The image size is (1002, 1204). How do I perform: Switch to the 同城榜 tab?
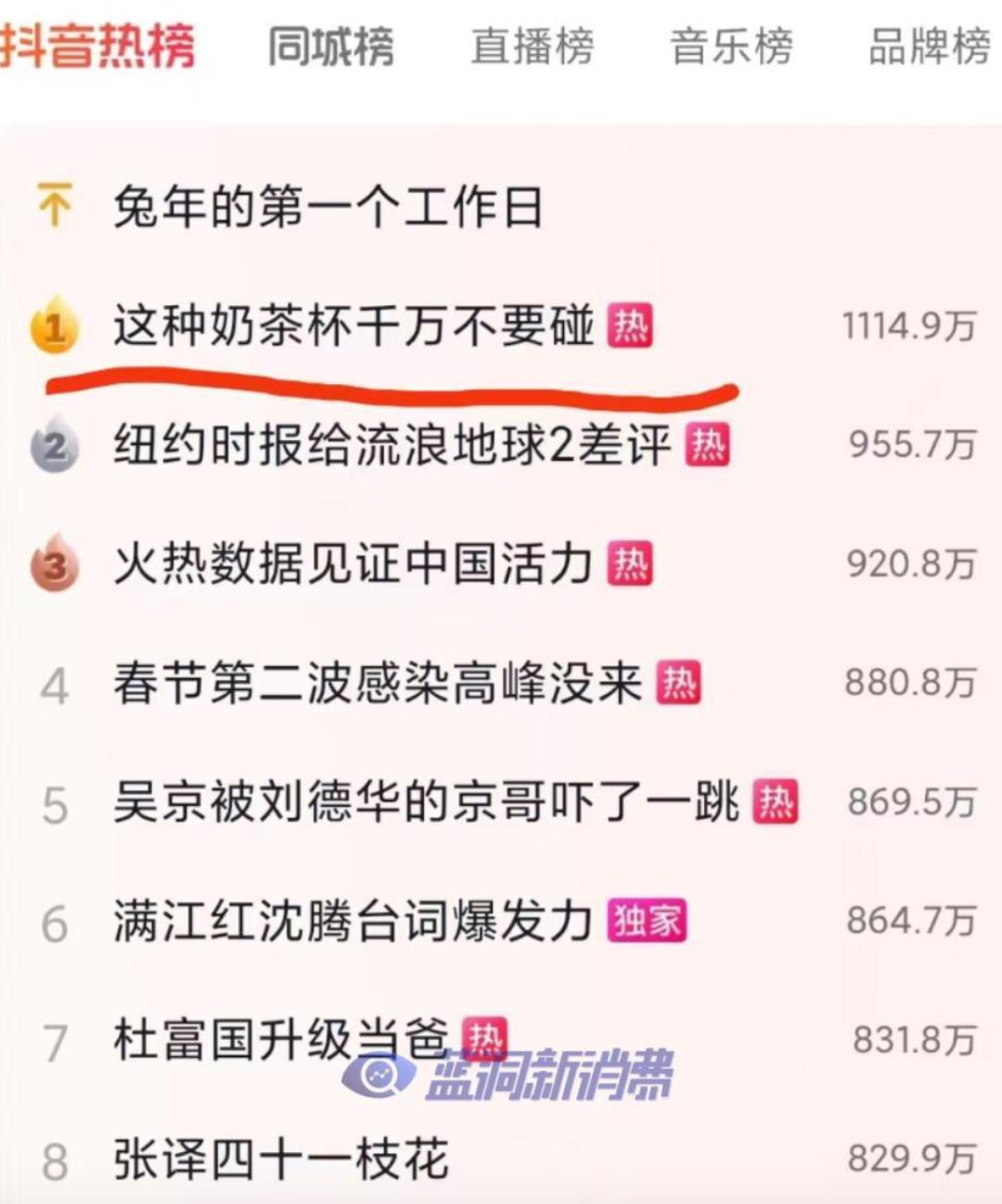coord(330,46)
